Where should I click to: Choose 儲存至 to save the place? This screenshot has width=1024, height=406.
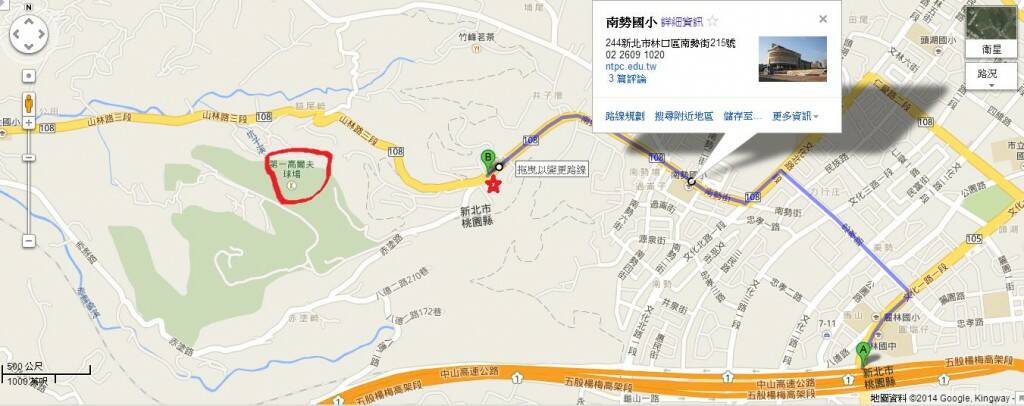[743, 116]
